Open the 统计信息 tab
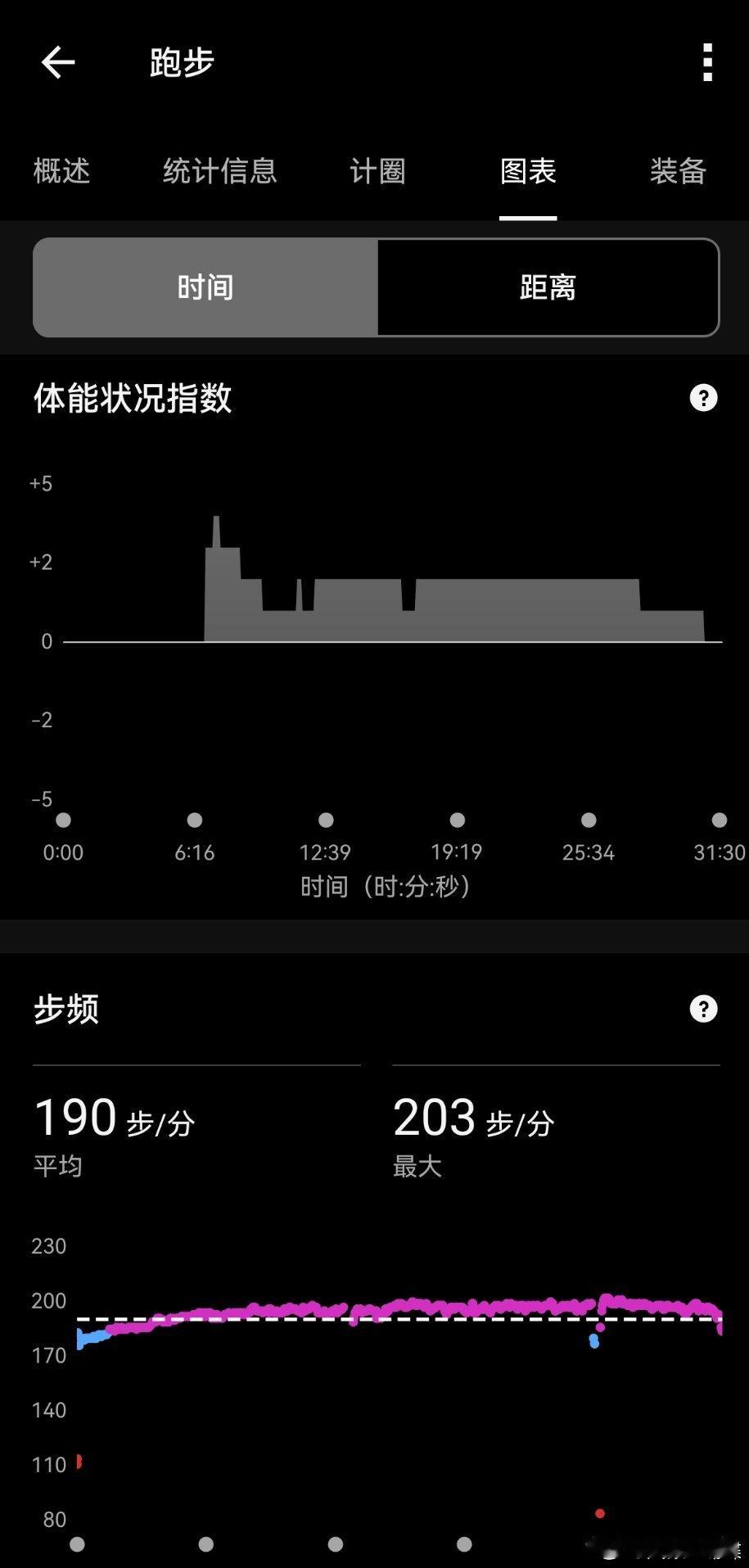Screen dimensions: 749x1568 pos(219,171)
